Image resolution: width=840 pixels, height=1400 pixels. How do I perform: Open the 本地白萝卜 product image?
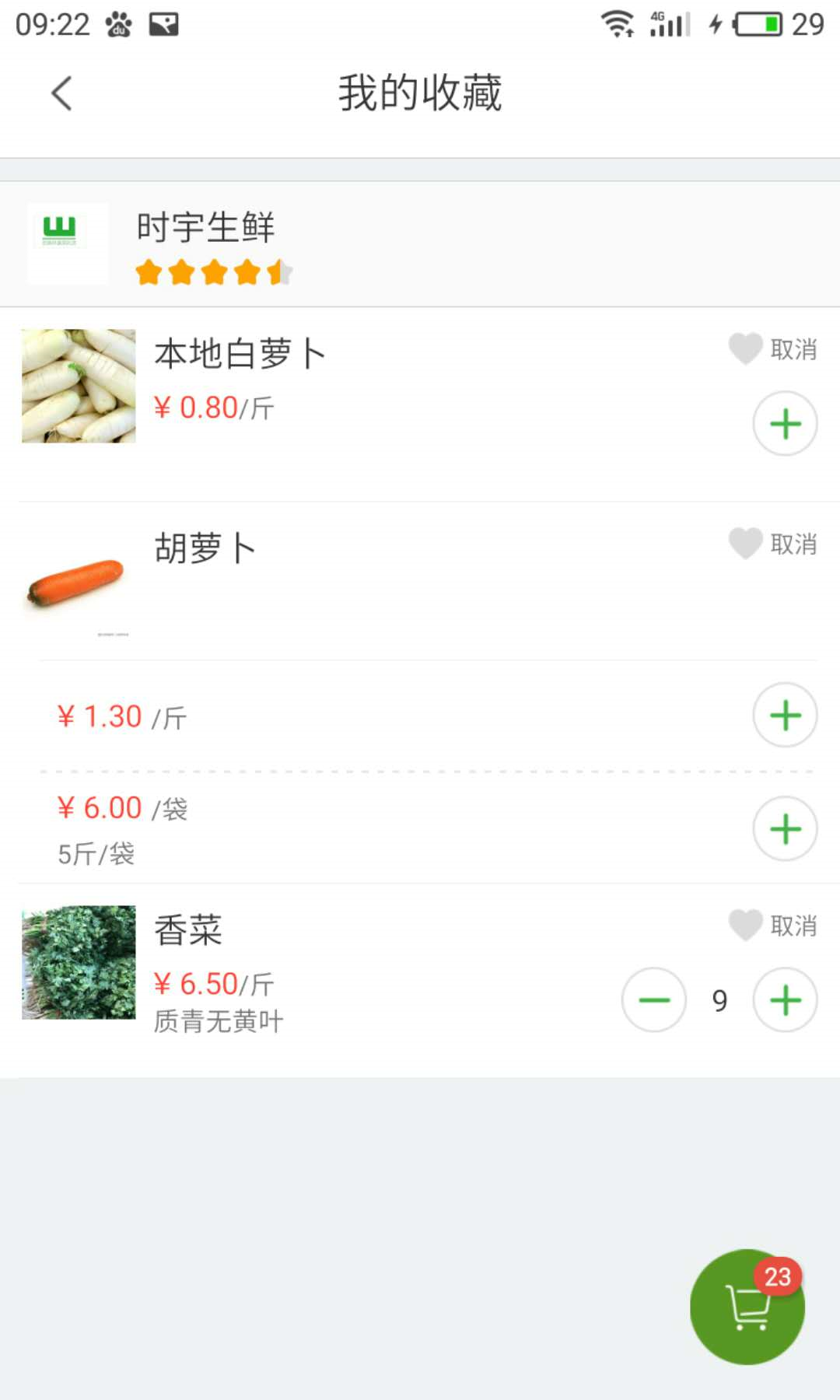[x=79, y=386]
